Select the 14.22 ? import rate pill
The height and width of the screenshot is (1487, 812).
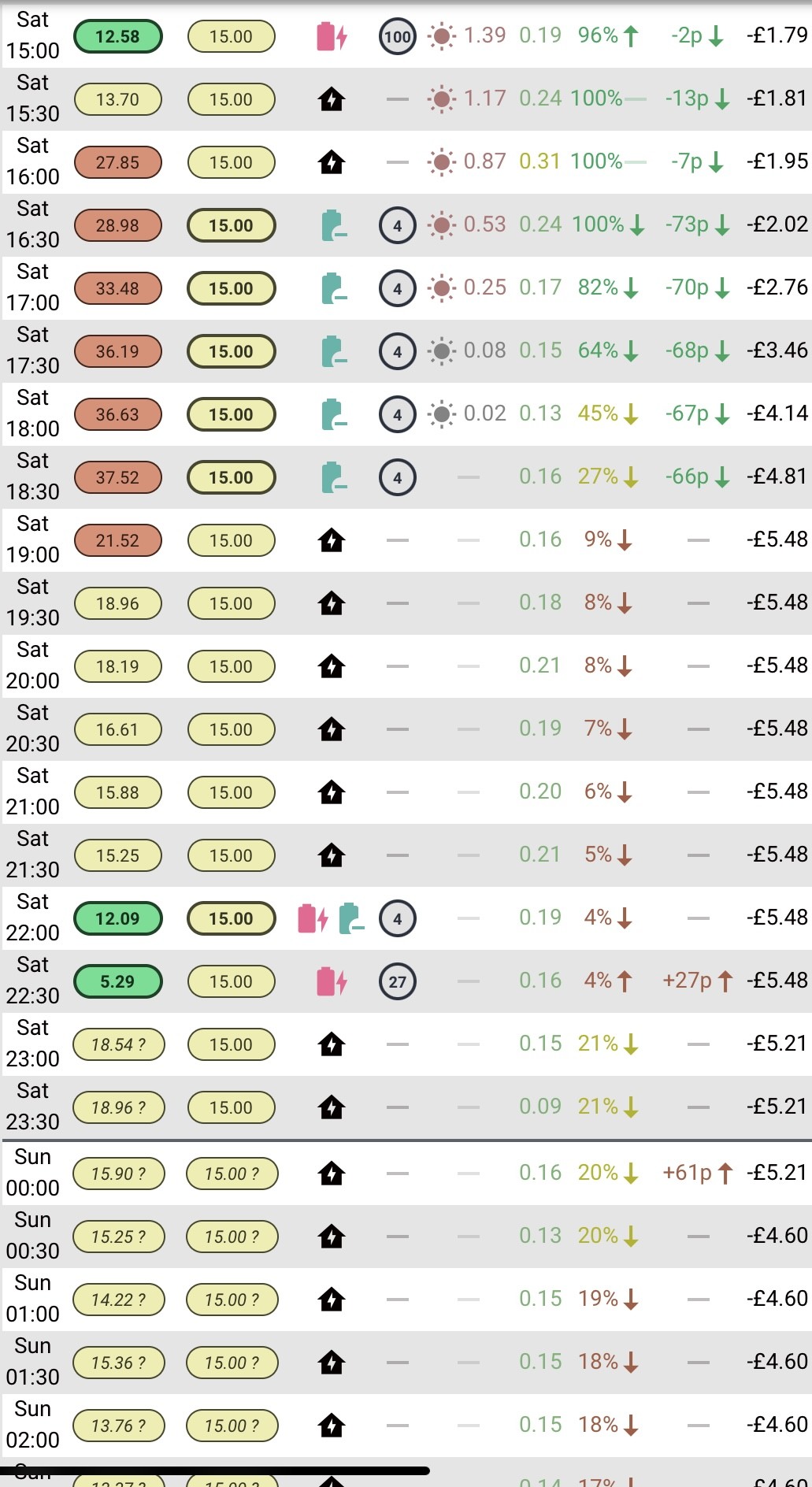coord(118,1300)
